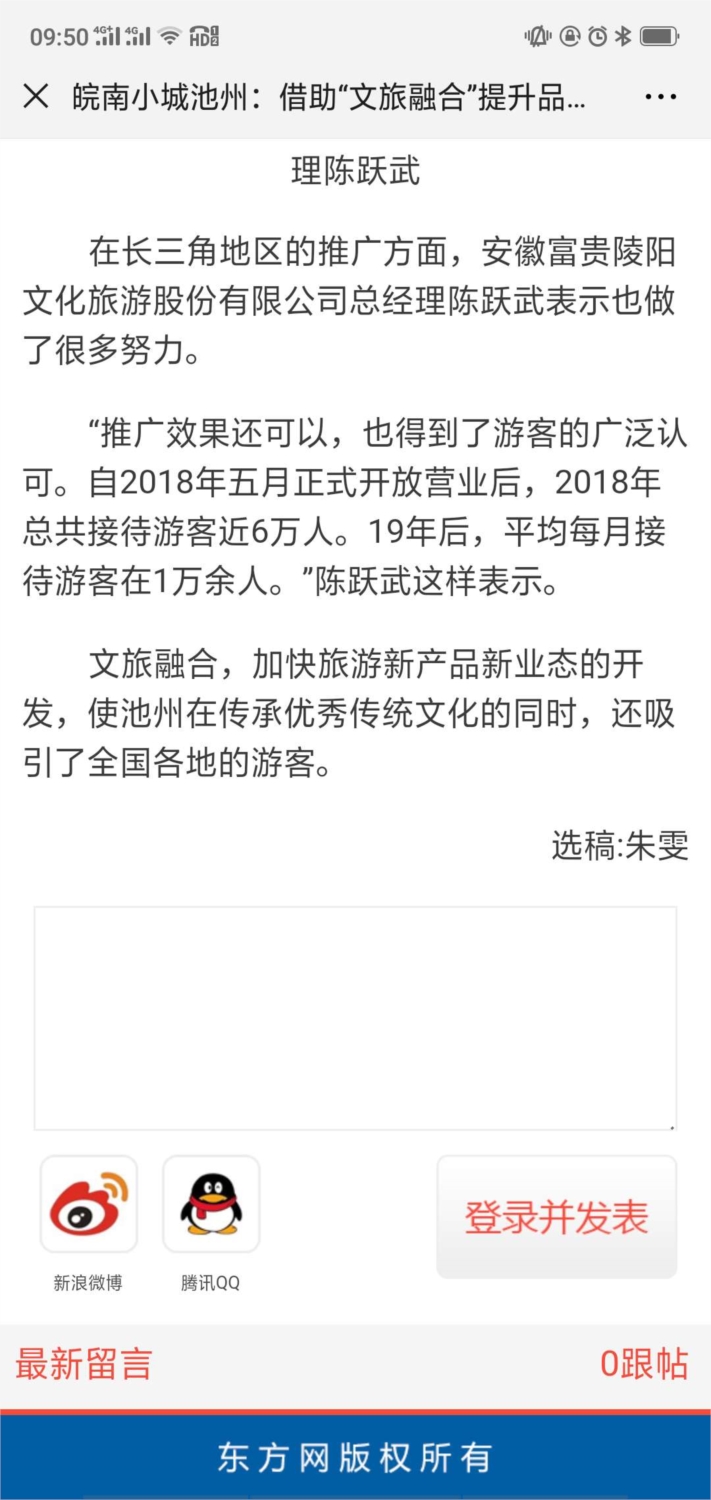Tap 登录并发表 to post comment

point(556,1217)
